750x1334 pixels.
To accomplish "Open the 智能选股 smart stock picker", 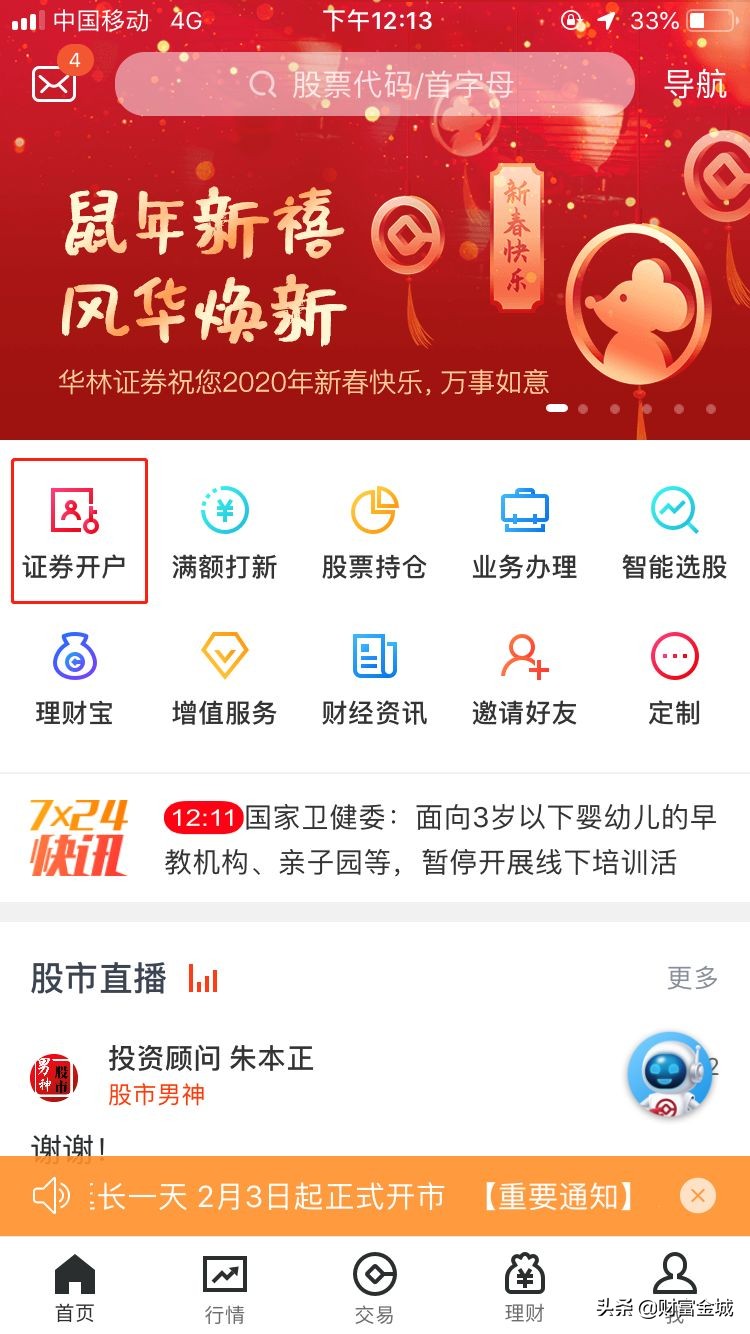I will coord(674,530).
